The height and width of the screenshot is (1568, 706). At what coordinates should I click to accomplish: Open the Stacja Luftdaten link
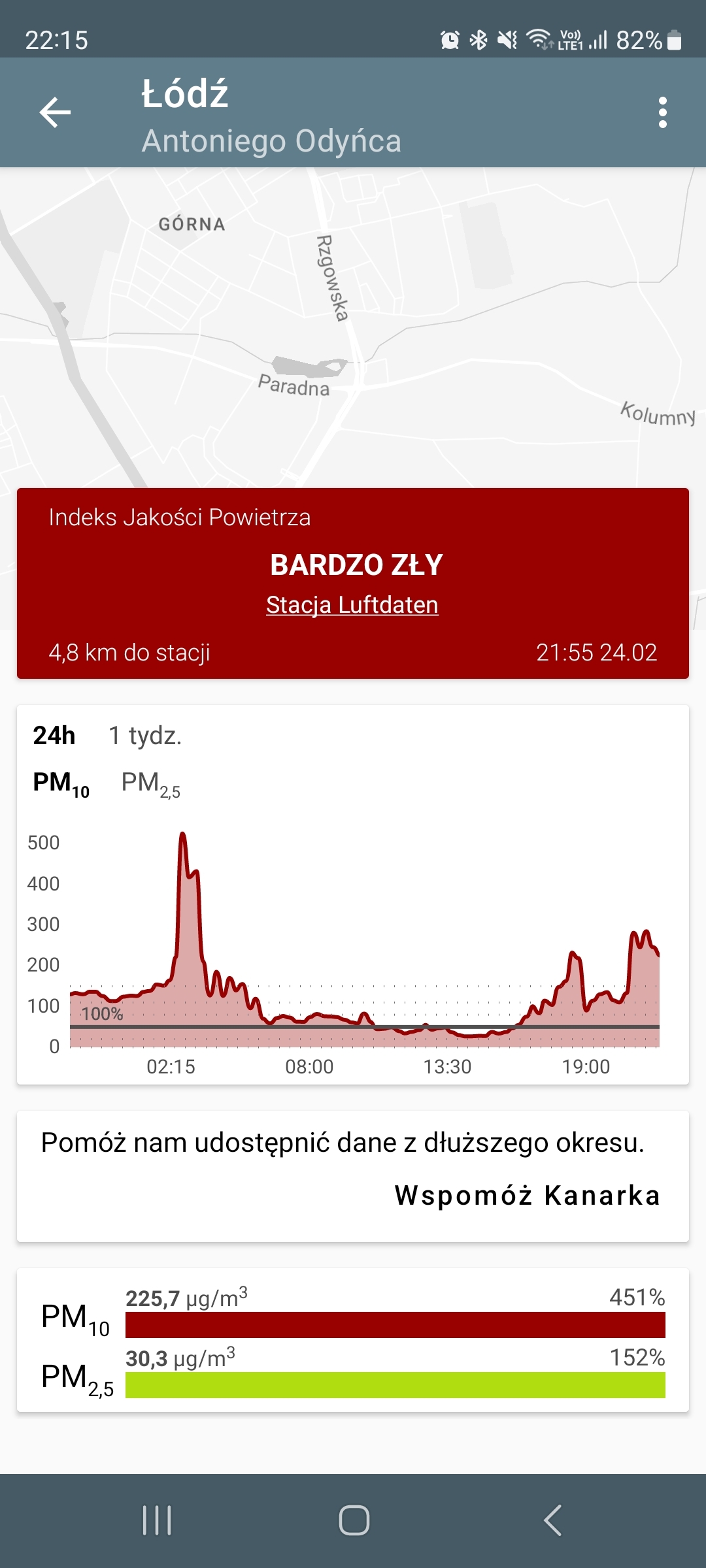coord(352,605)
